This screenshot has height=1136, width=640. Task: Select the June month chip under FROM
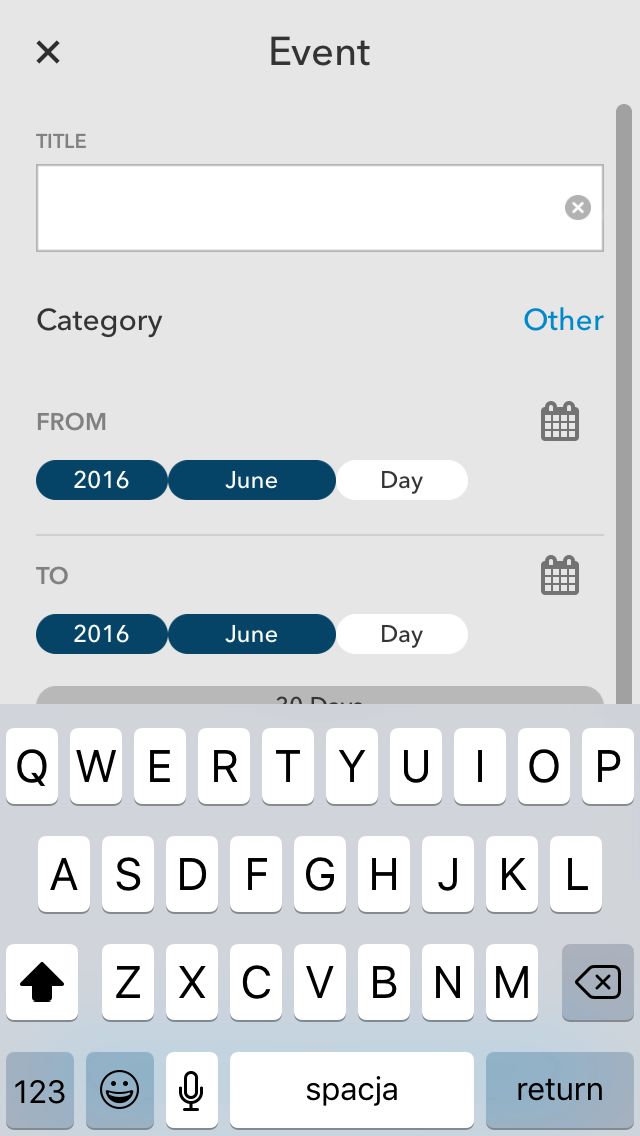click(252, 480)
